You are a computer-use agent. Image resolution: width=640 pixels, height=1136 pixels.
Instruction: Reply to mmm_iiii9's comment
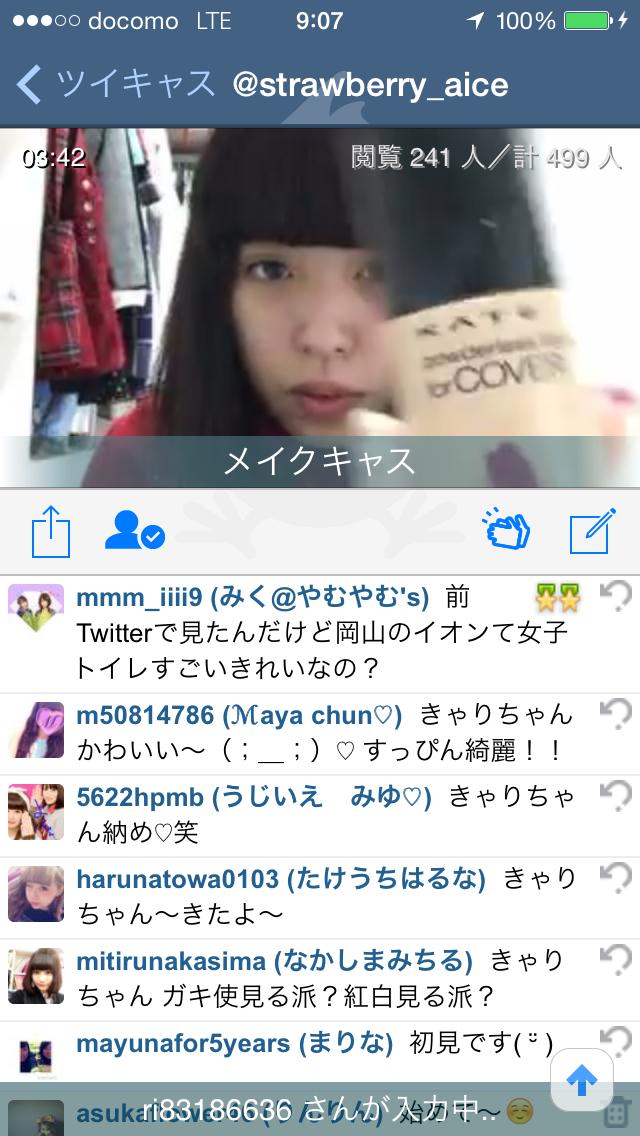[615, 598]
